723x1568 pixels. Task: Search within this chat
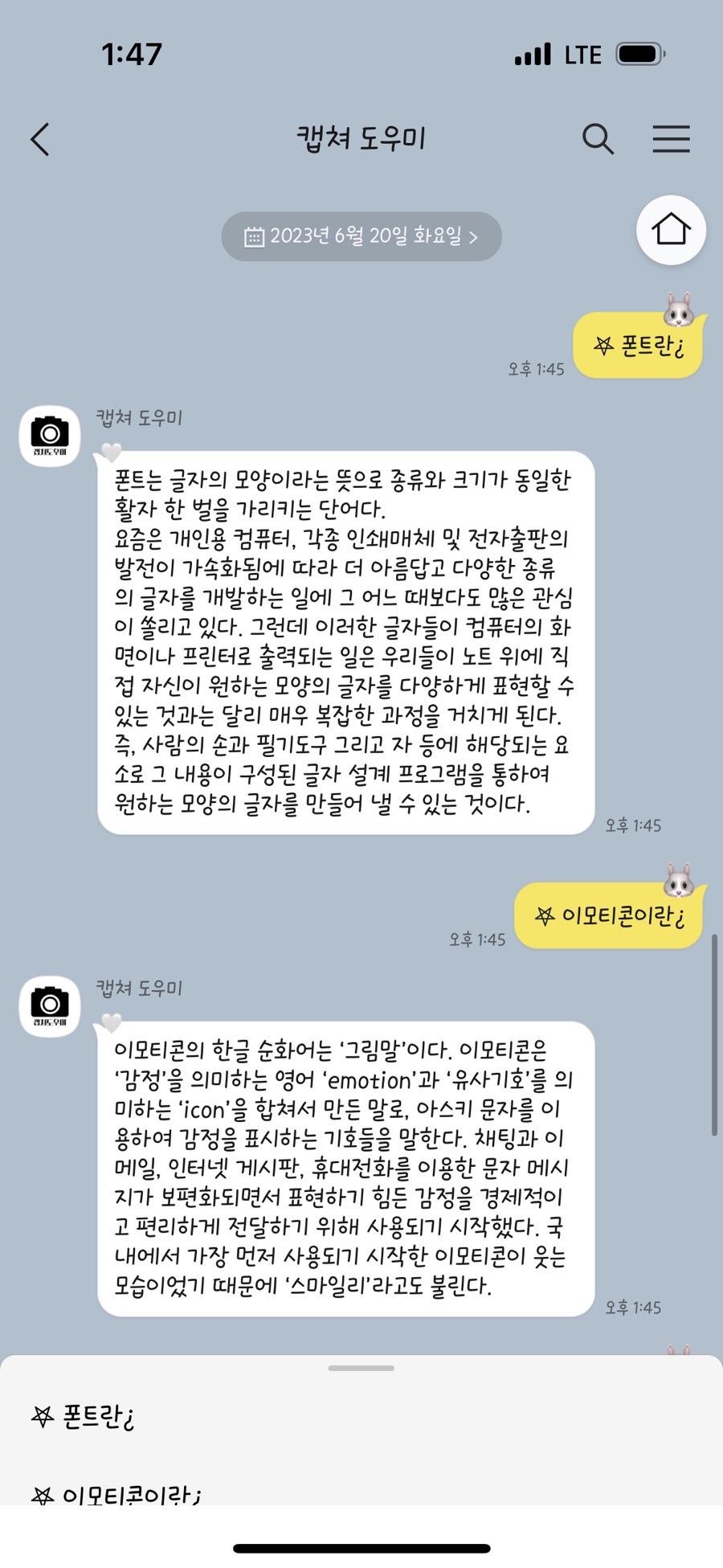pyautogui.click(x=598, y=139)
